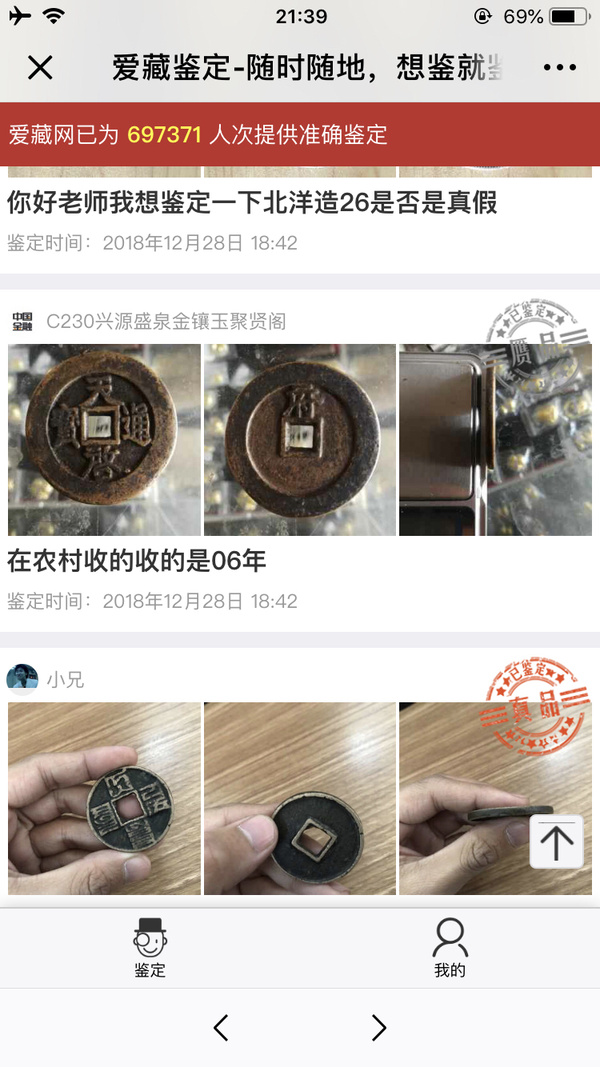The width and height of the screenshot is (600, 1067).
Task: Open the 北洋造26 appraisal post
Action: [252, 203]
